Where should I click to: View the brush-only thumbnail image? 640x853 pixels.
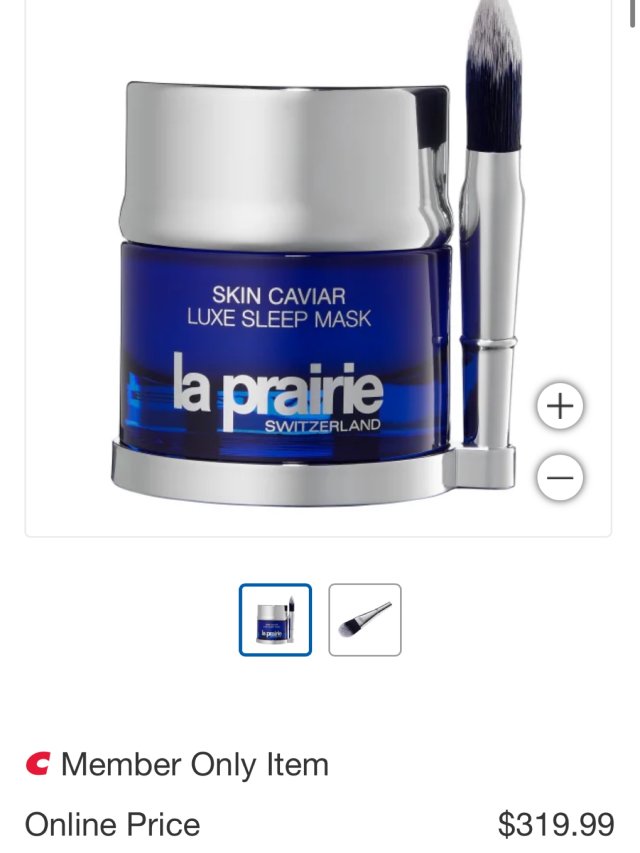point(365,620)
